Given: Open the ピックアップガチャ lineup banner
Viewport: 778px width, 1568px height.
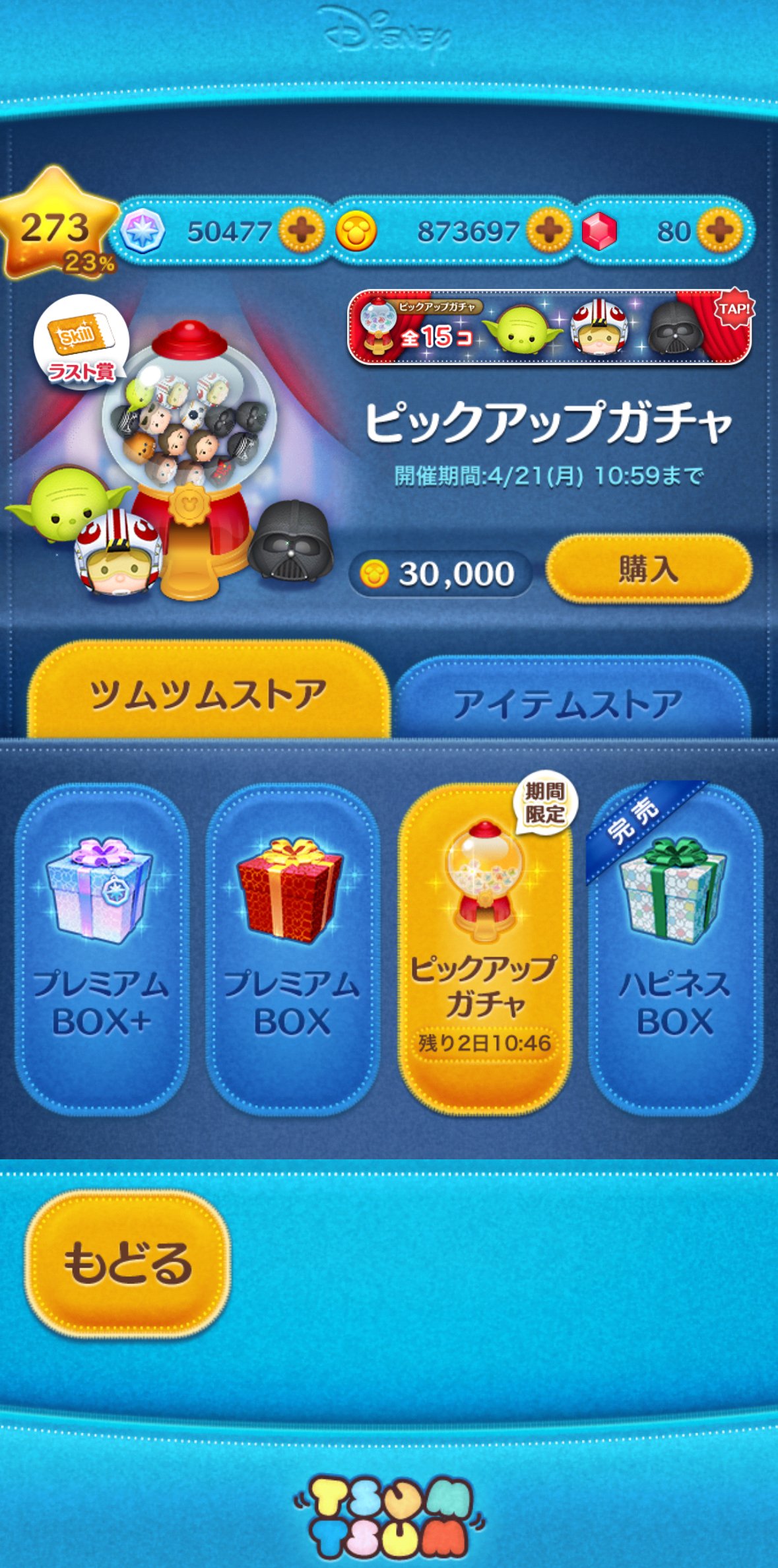Looking at the screenshot, I should (x=549, y=327).
